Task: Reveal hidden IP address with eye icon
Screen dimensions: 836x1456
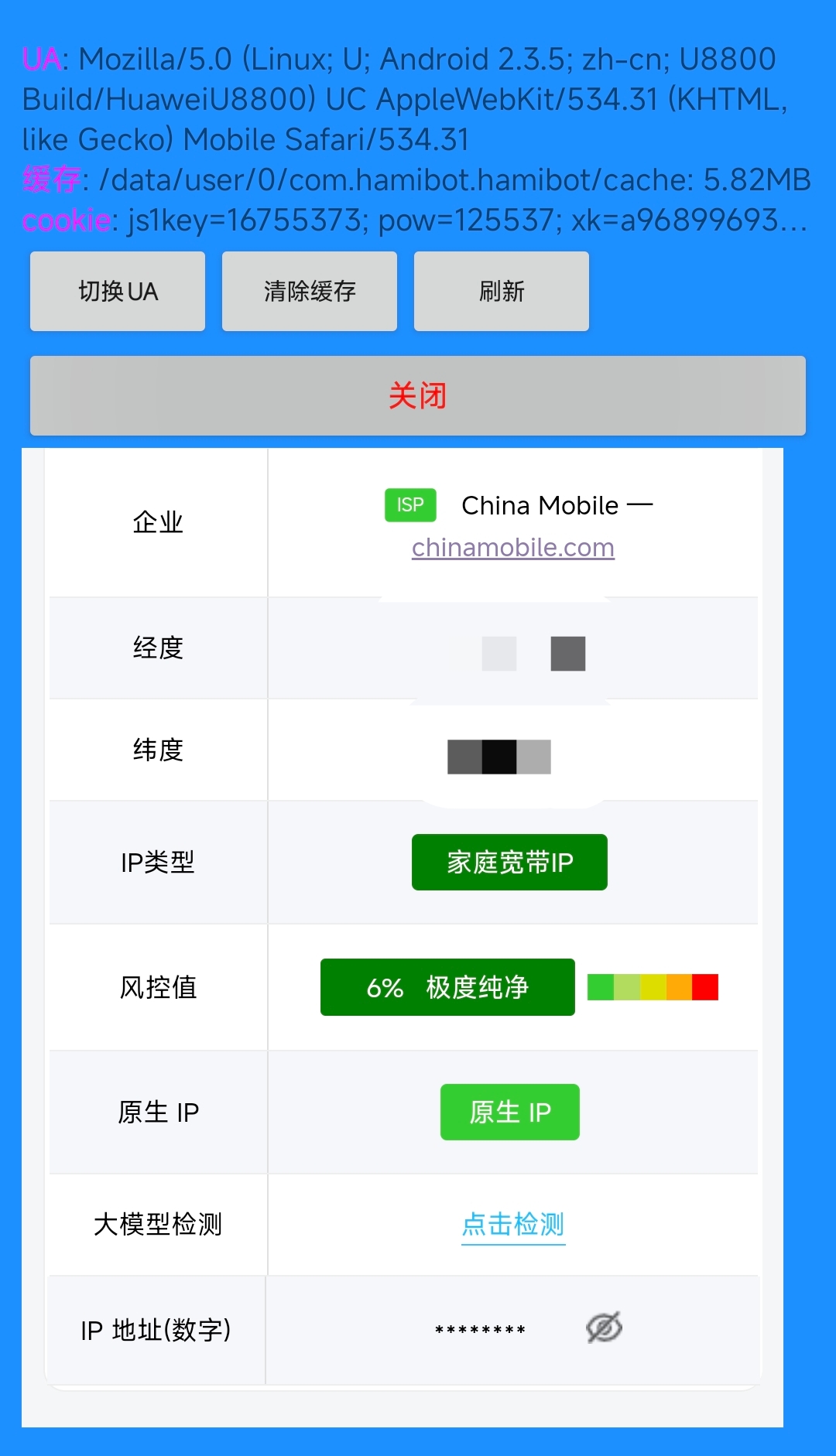Action: coord(604,1328)
